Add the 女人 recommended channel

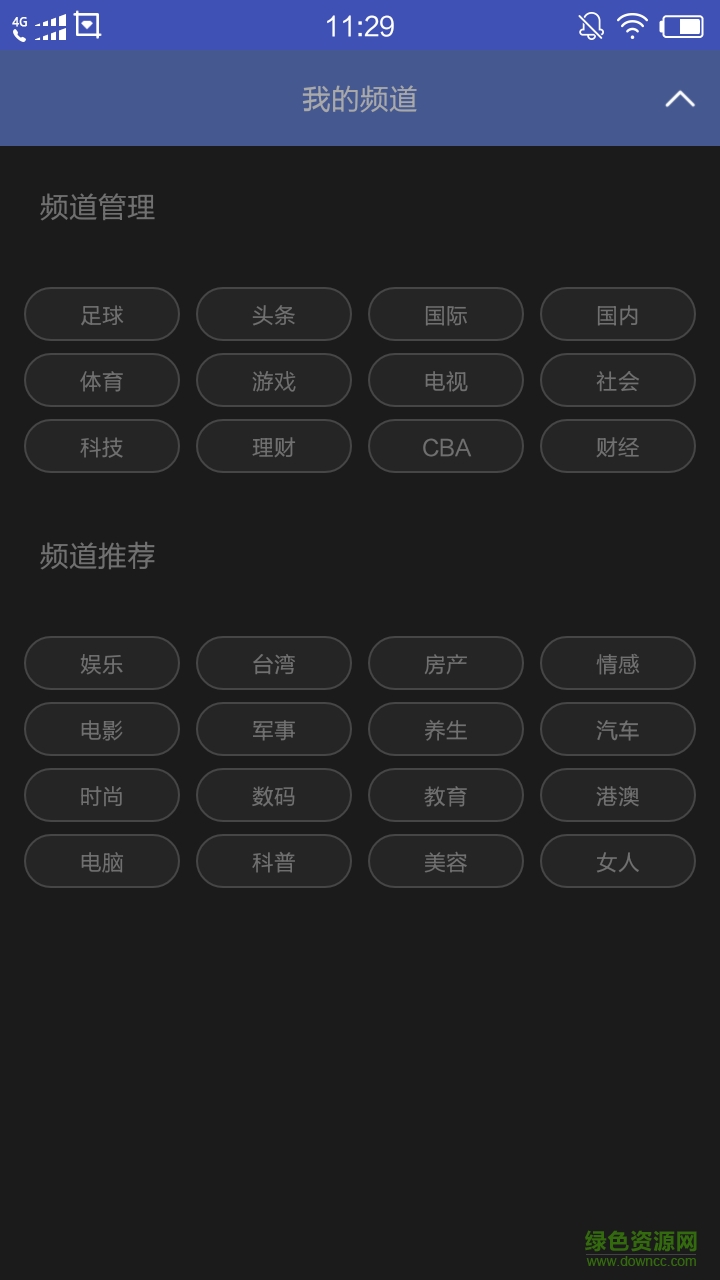(x=617, y=861)
